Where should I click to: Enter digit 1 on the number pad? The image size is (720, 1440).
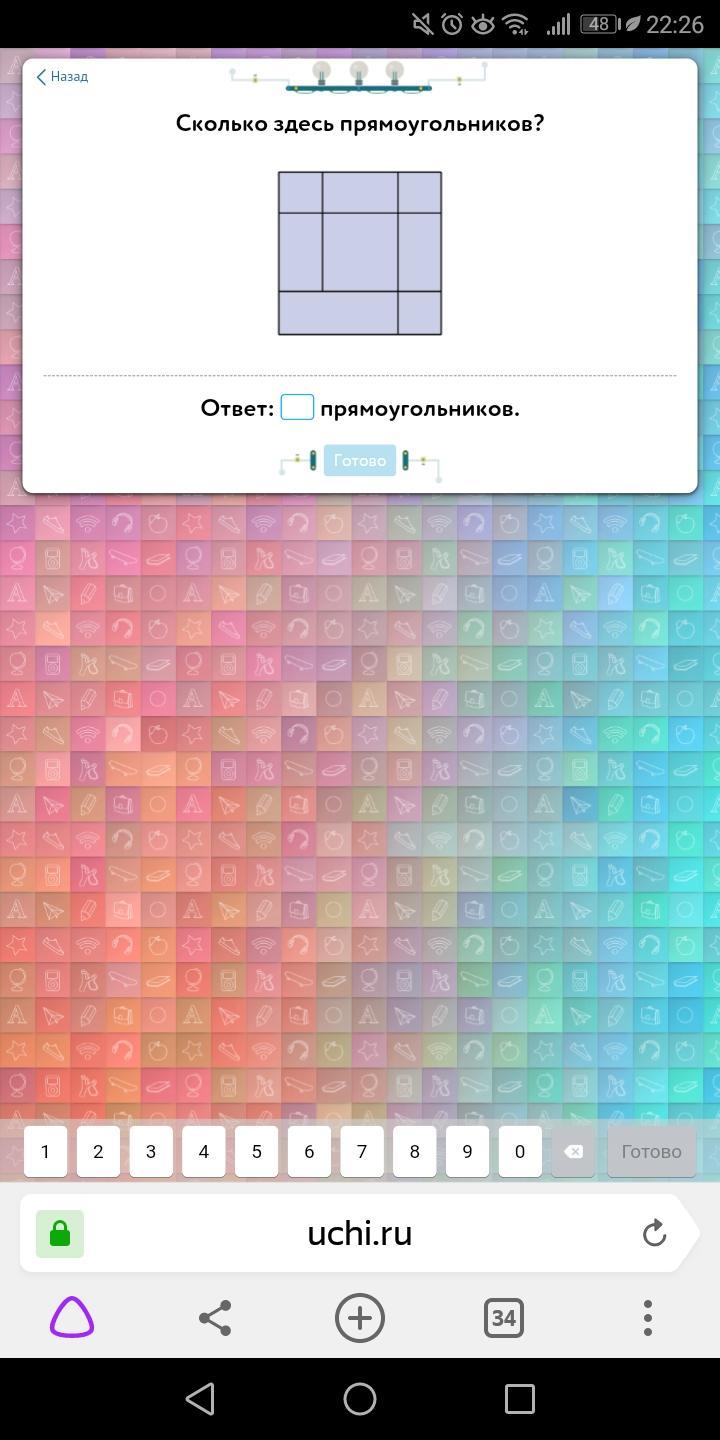(x=45, y=1151)
